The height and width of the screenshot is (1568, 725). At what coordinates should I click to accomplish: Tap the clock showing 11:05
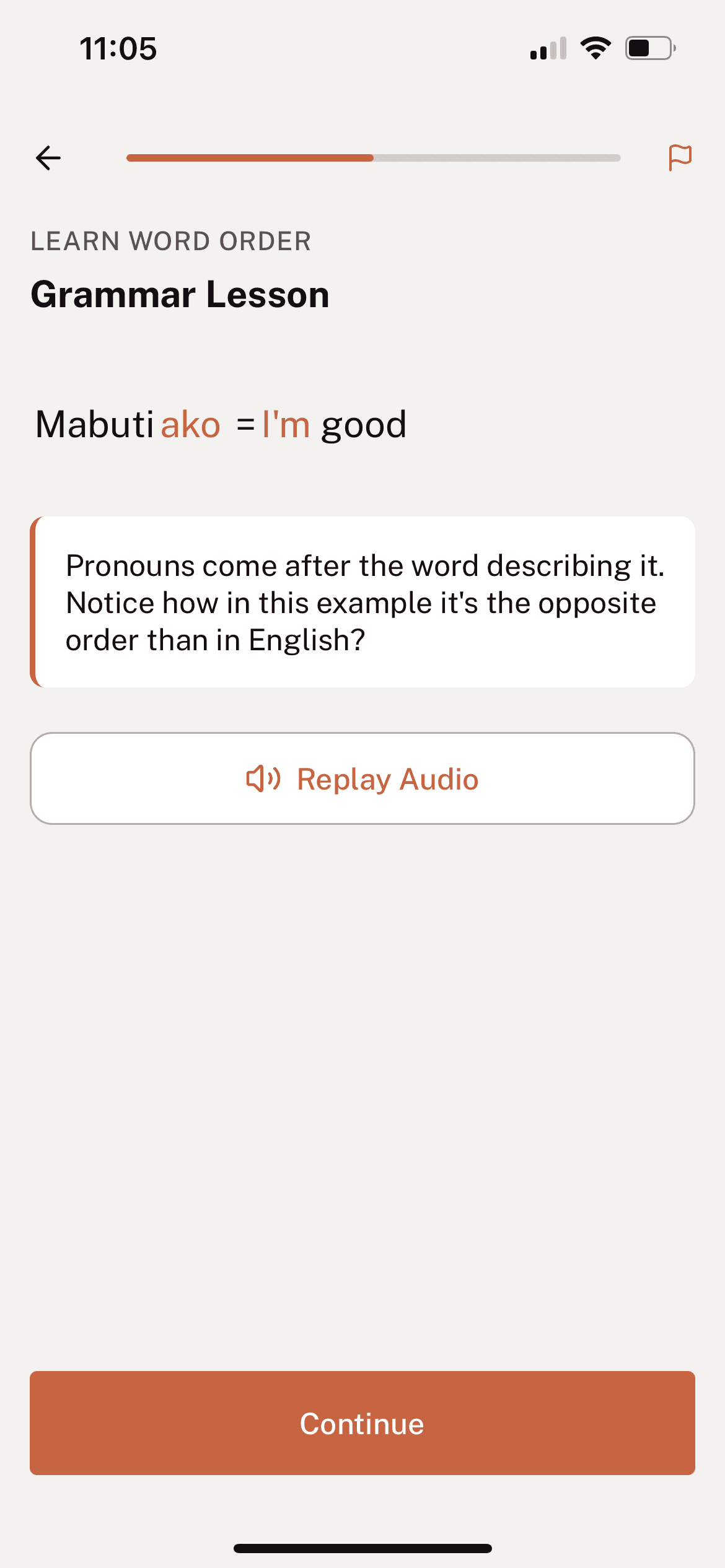[118, 48]
